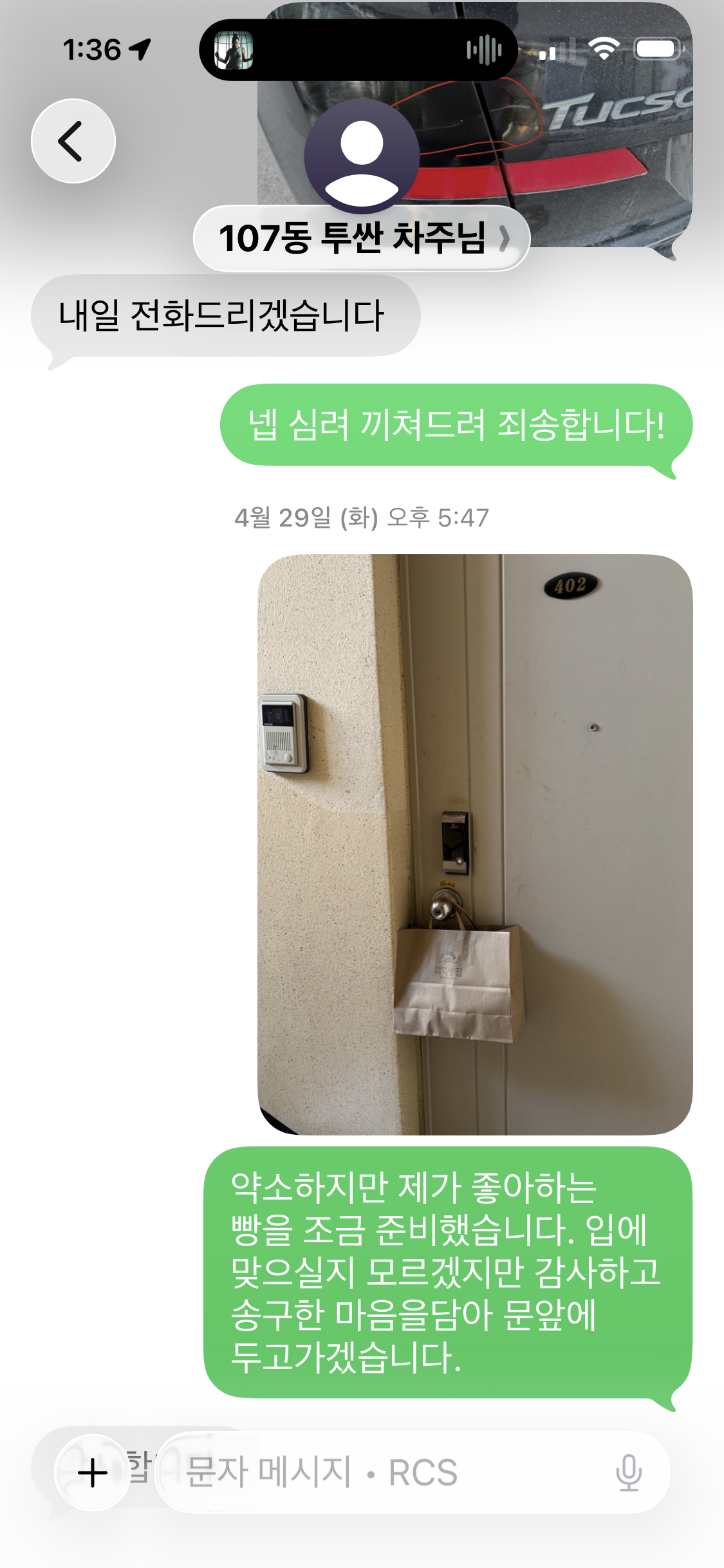This screenshot has height=1568, width=724.
Task: Focus the 문자 메시지 RCS text field
Action: pos(386,1473)
